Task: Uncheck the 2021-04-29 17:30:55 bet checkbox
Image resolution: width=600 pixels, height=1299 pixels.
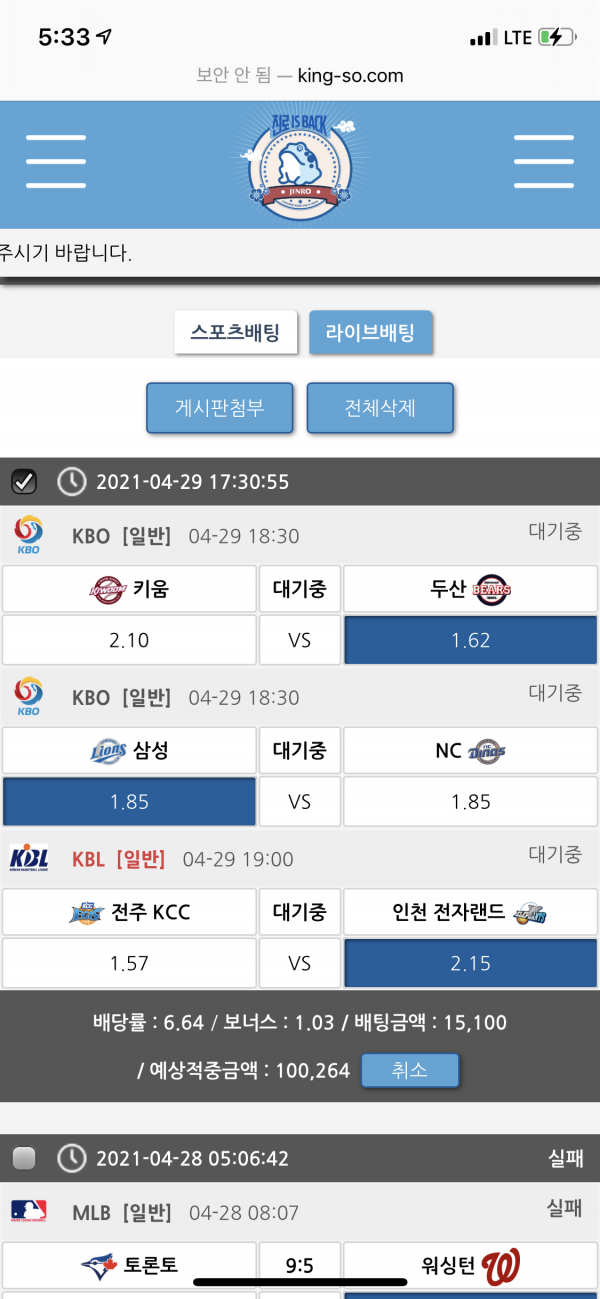Action: tap(24, 482)
